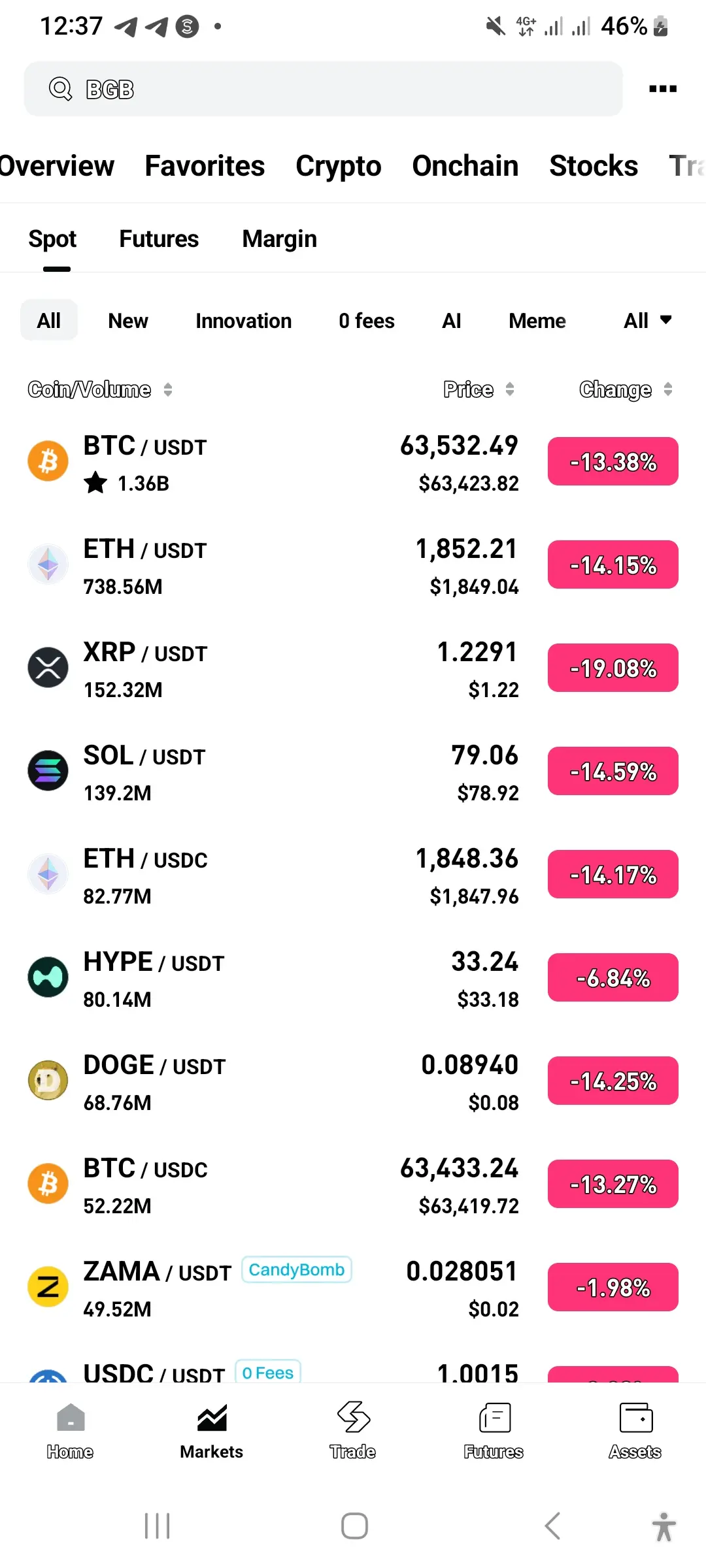Open the BGB search box
Screen dimensions: 706x1568
pyautogui.click(x=323, y=89)
